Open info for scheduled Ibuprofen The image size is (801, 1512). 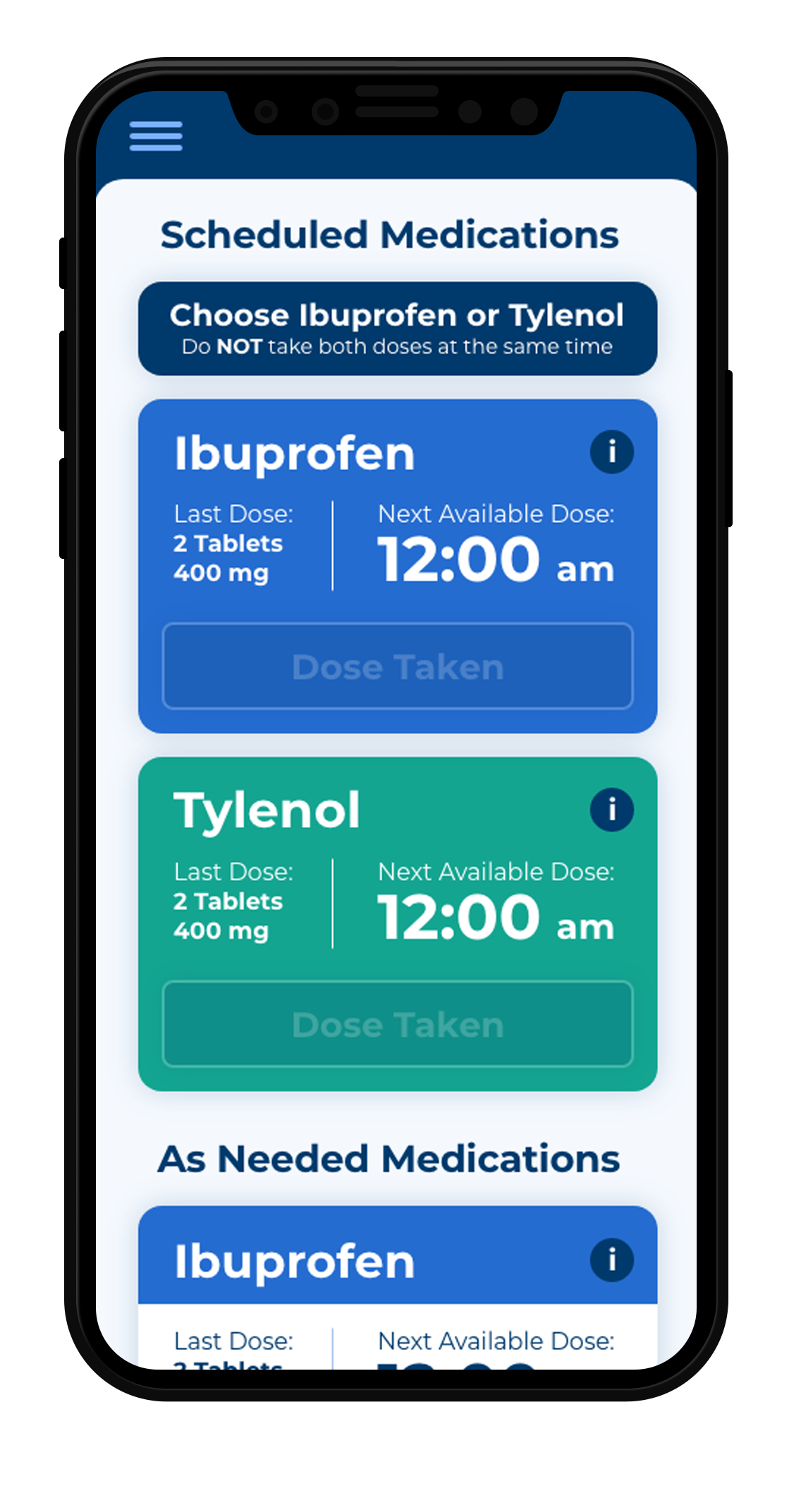tap(611, 452)
